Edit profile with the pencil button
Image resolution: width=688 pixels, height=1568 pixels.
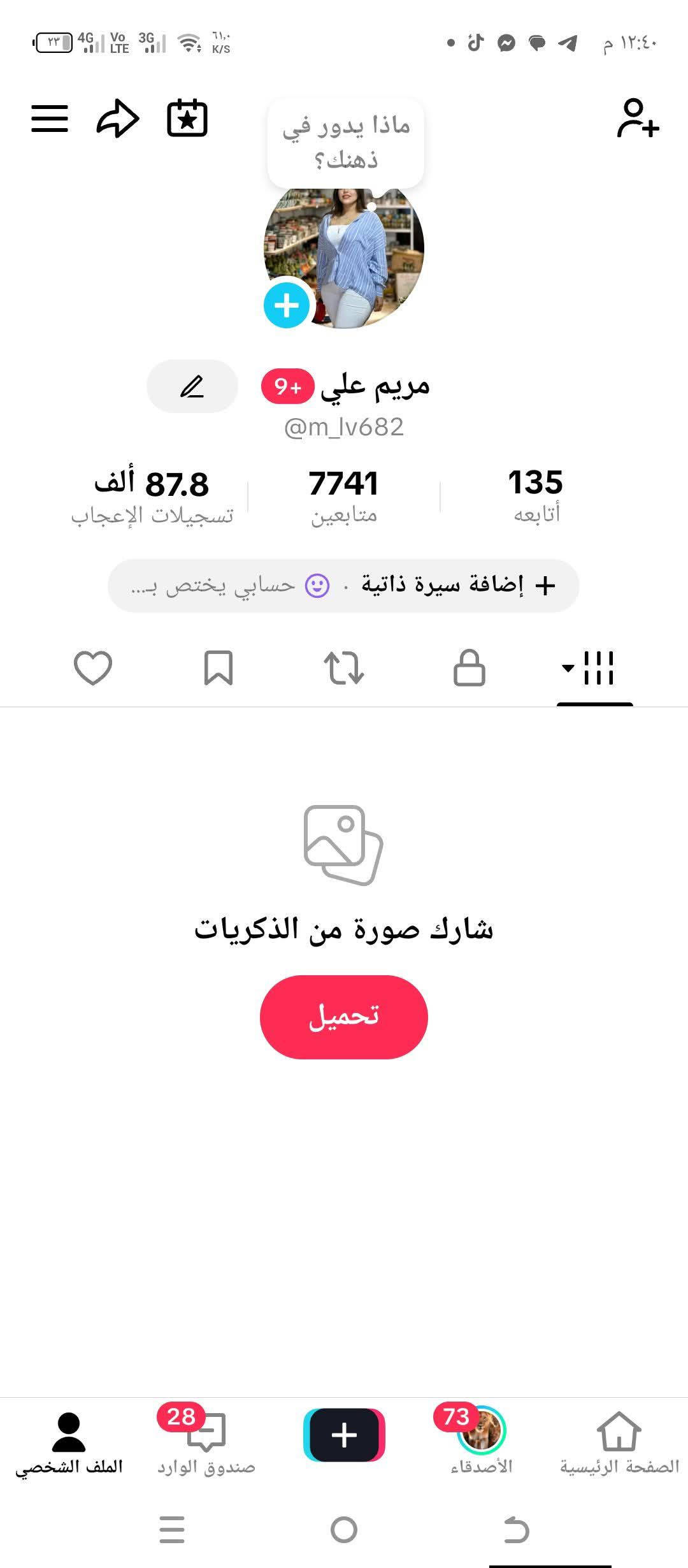tap(192, 386)
